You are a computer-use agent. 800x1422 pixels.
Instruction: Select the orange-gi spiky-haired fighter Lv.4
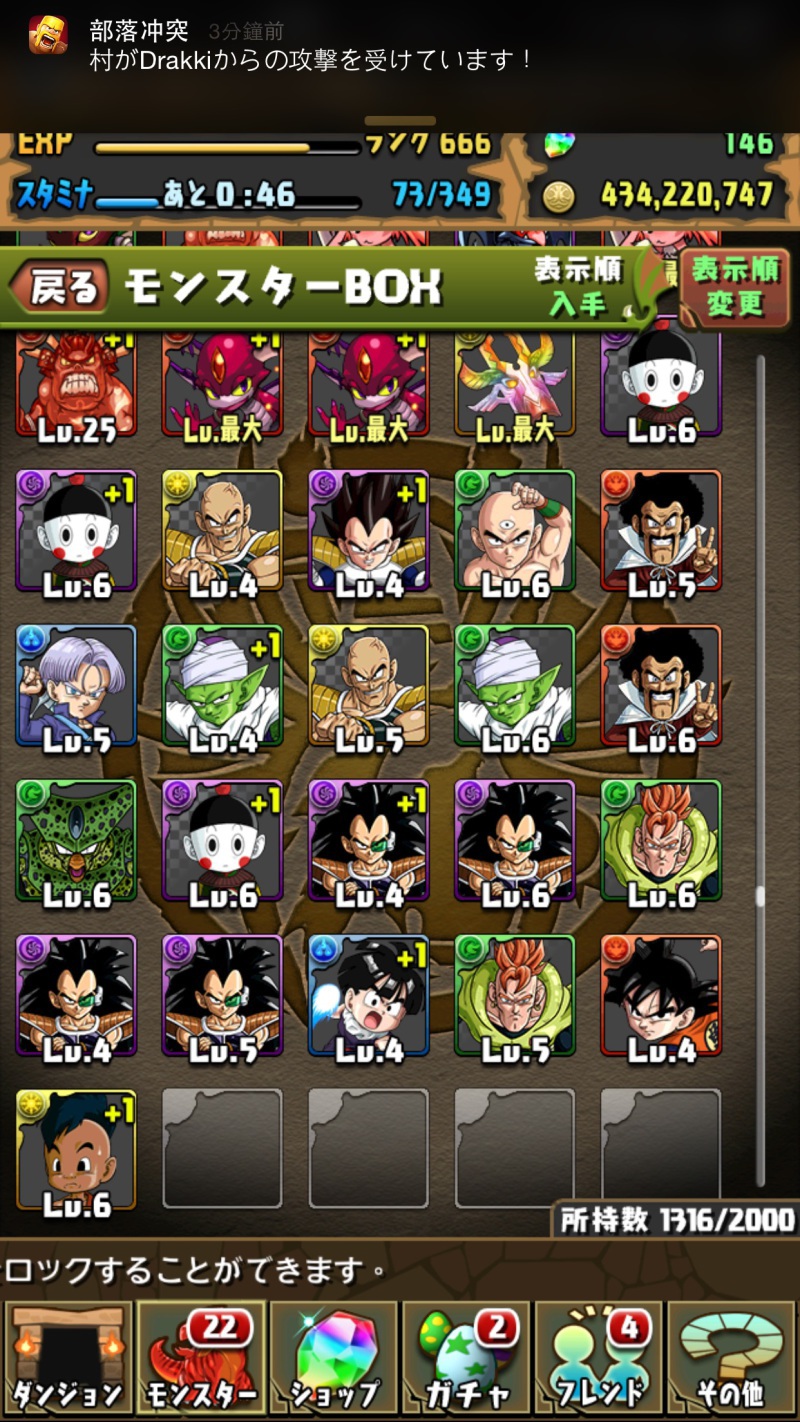[x=661, y=996]
